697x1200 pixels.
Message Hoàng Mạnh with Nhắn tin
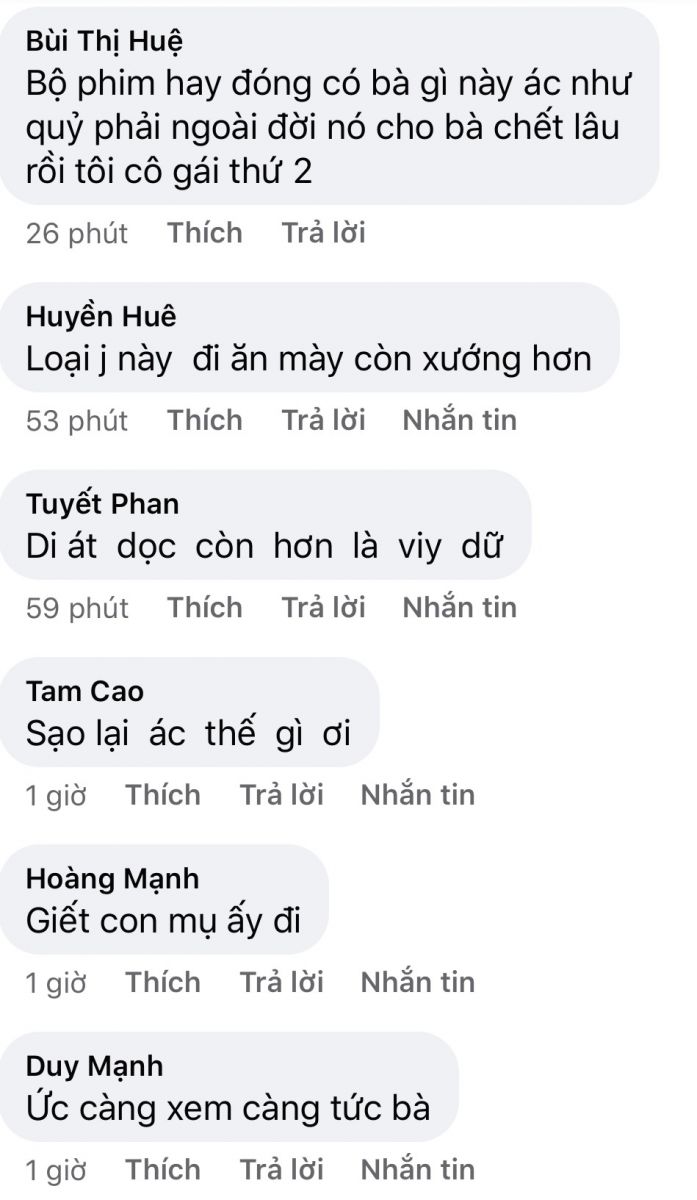tap(417, 982)
